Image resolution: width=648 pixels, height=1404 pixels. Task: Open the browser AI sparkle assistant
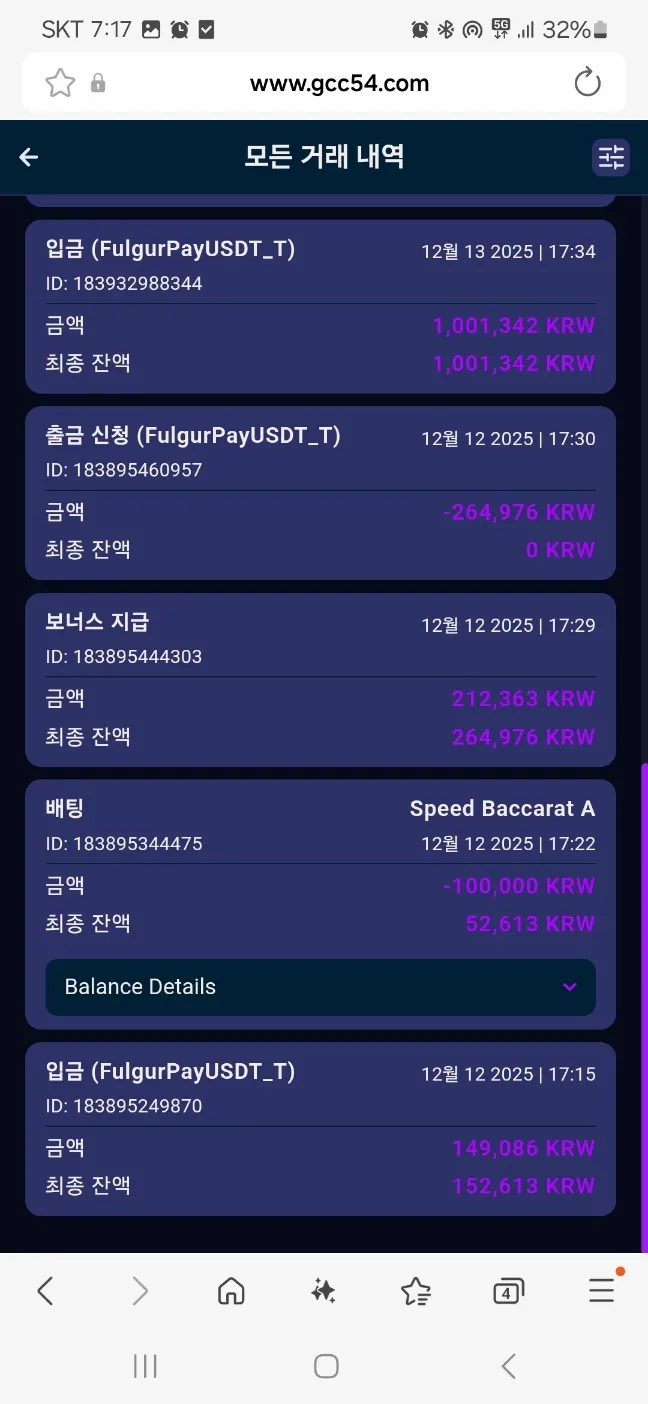coord(323,1292)
